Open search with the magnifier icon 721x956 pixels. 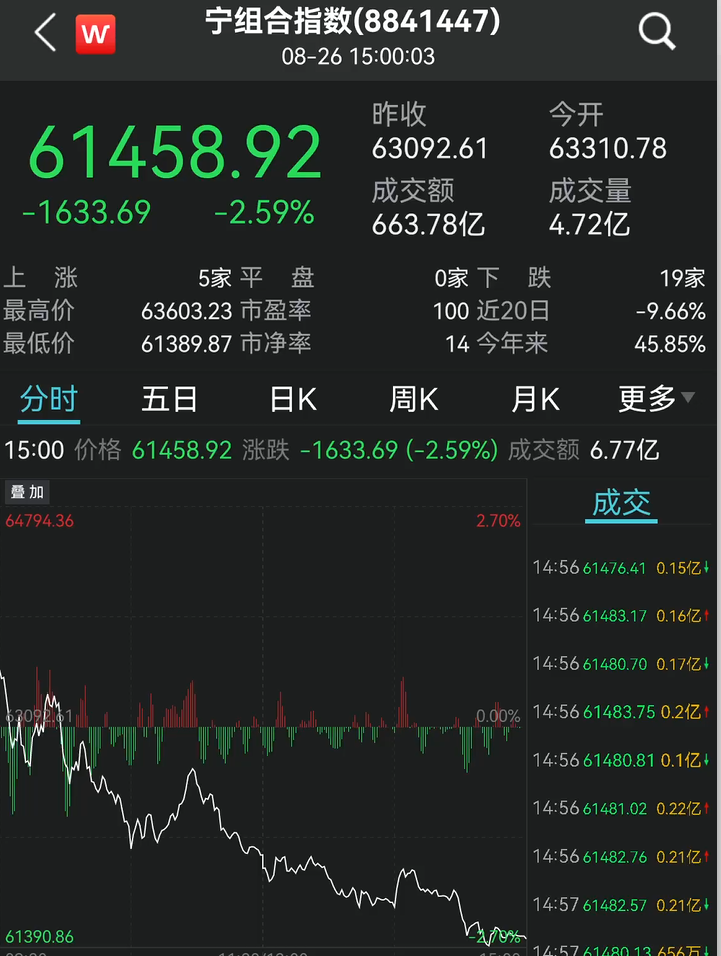[x=657, y=32]
